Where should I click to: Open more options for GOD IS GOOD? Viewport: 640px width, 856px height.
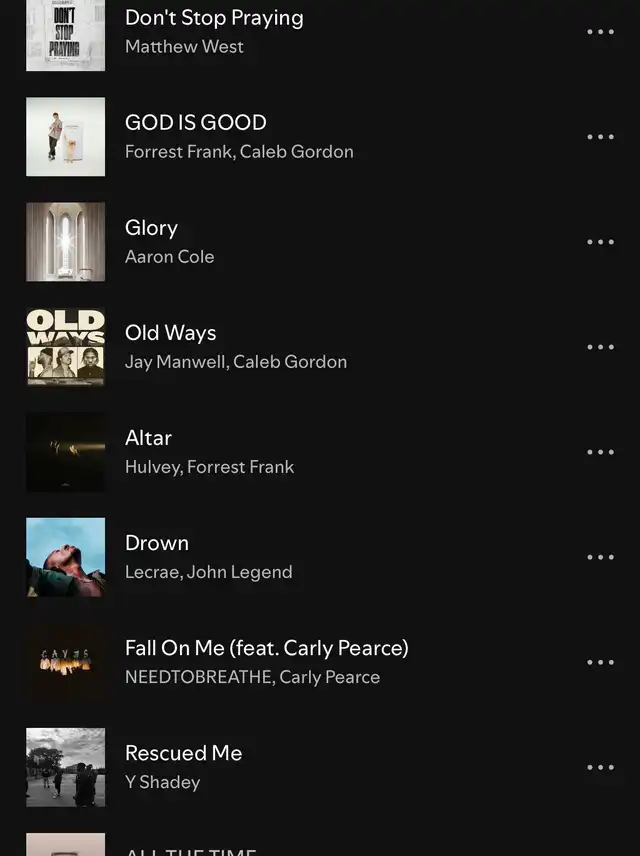coord(600,137)
